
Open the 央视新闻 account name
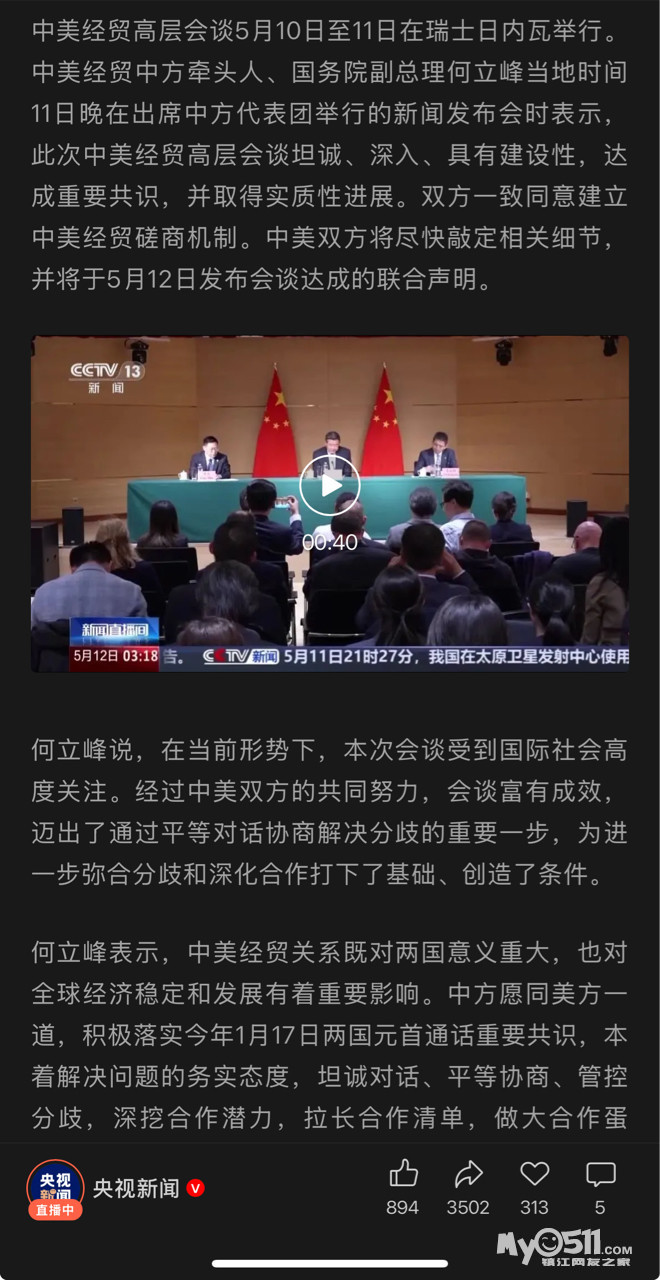(136, 1188)
